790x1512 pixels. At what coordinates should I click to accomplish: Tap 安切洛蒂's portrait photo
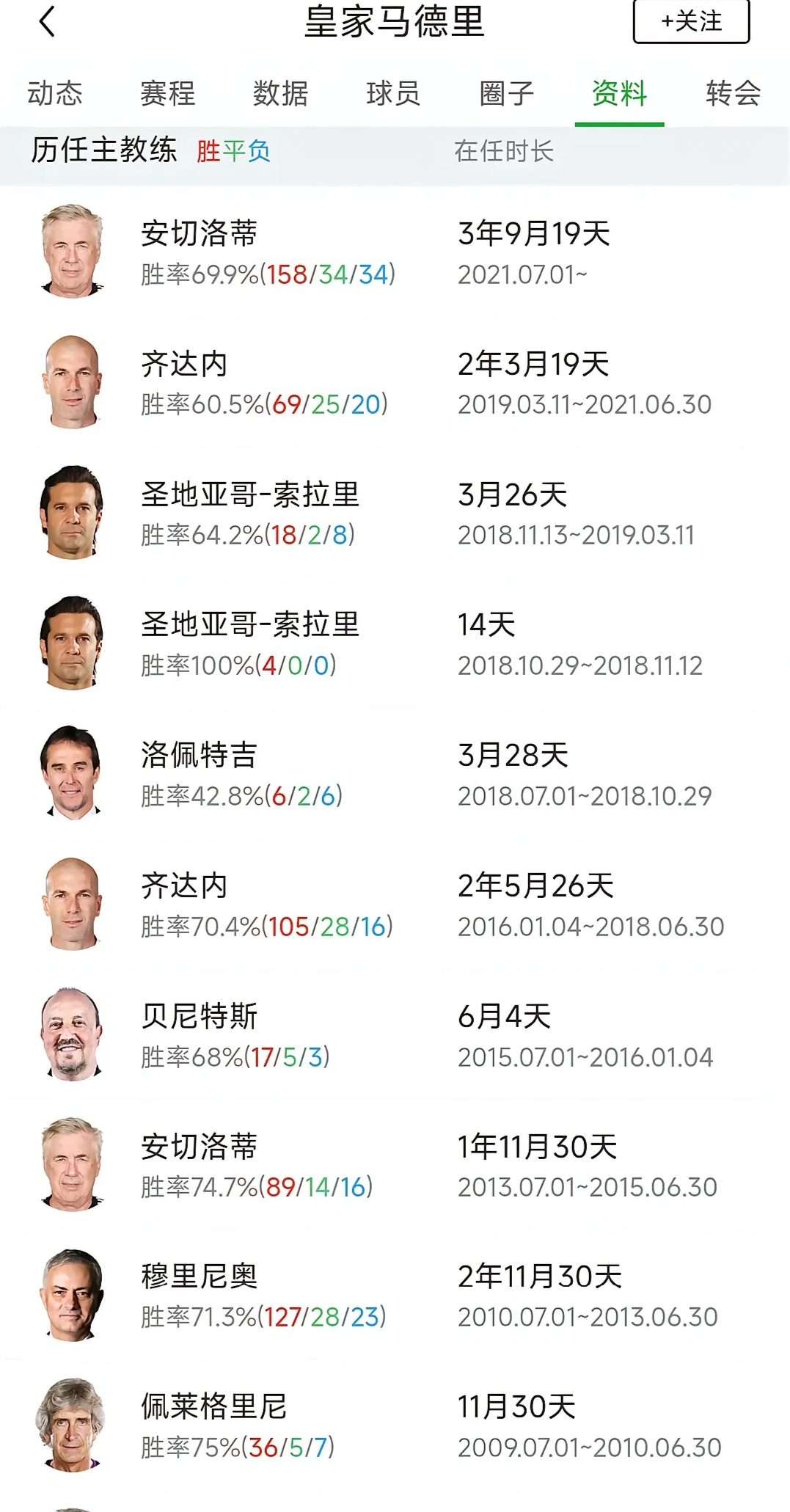[x=73, y=253]
